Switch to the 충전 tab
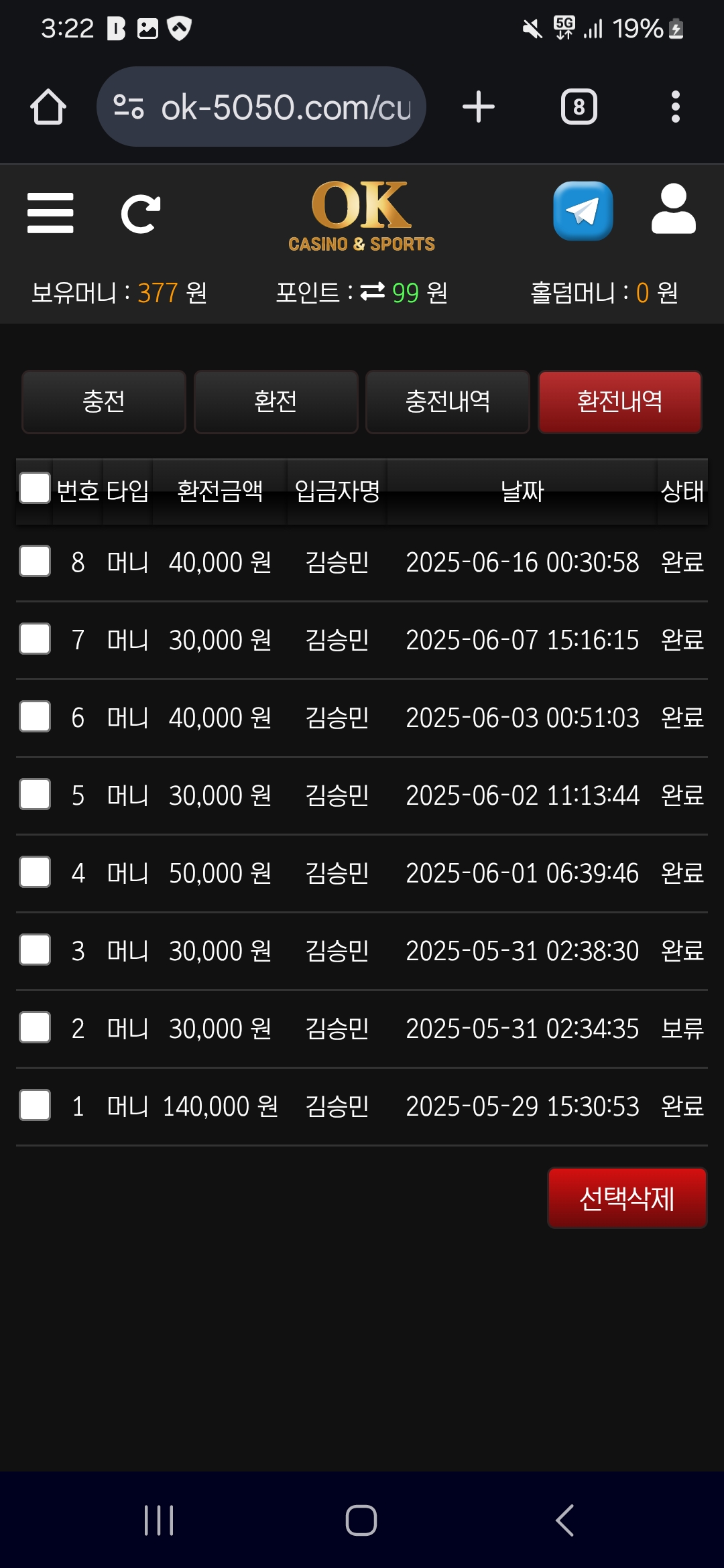 point(104,402)
